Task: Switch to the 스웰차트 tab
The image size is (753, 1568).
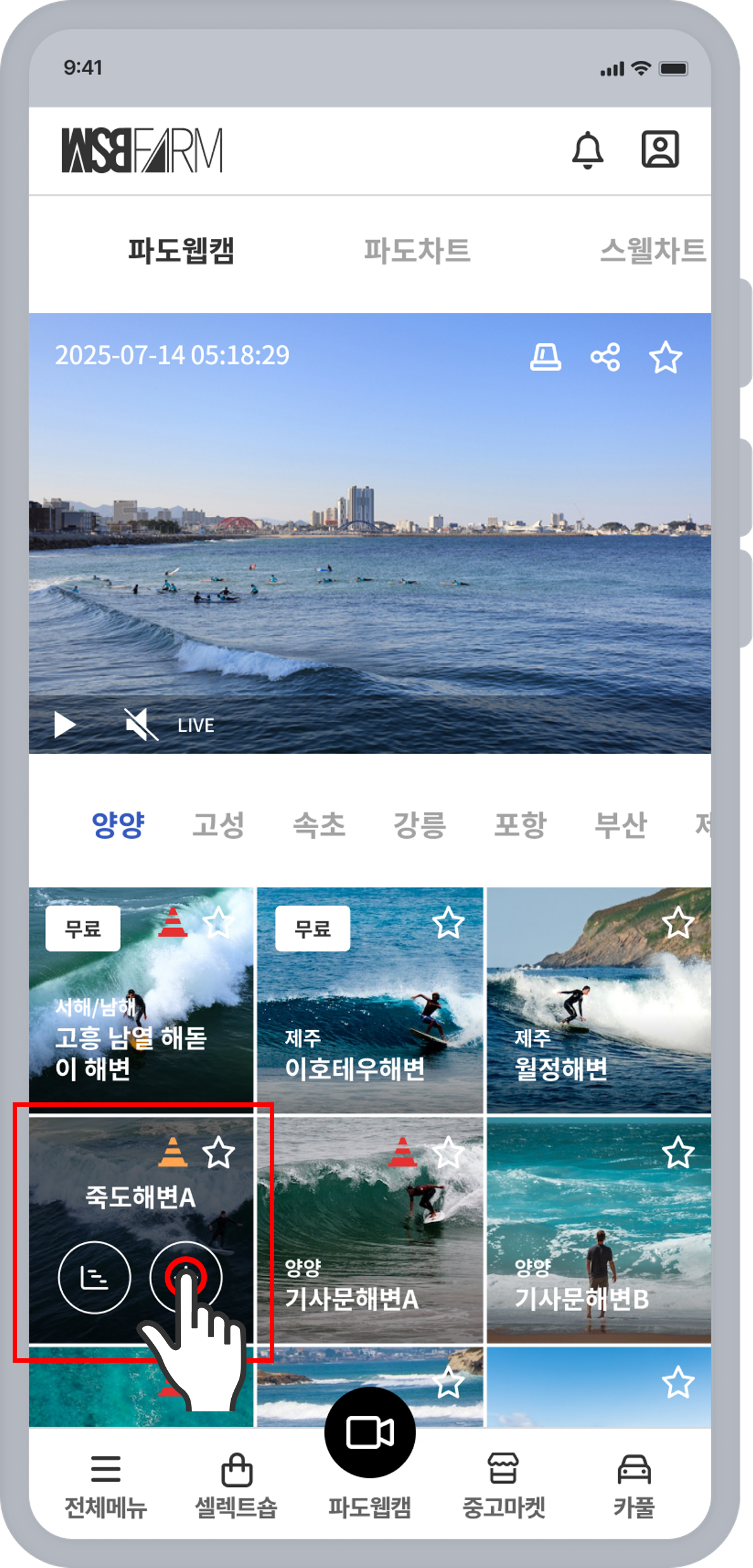Action: tap(652, 250)
